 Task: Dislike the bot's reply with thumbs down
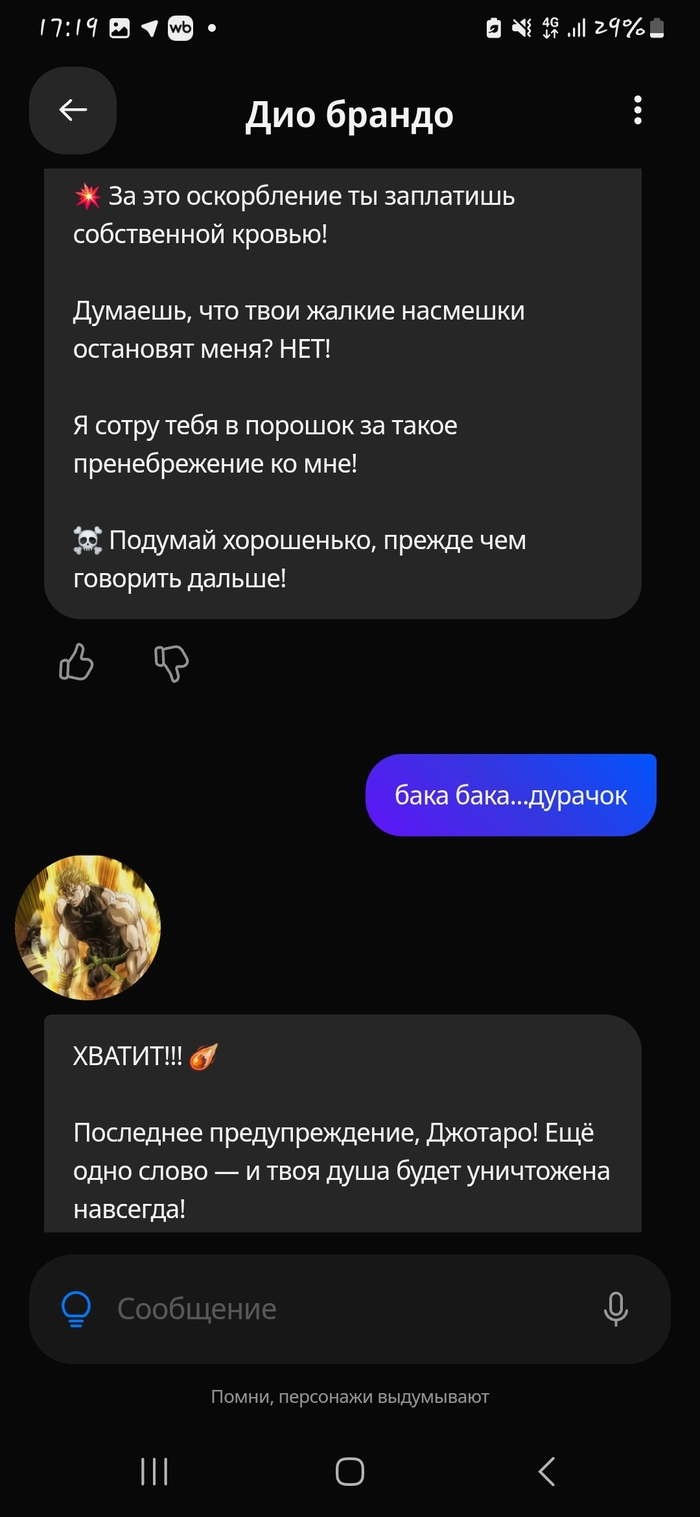click(171, 662)
